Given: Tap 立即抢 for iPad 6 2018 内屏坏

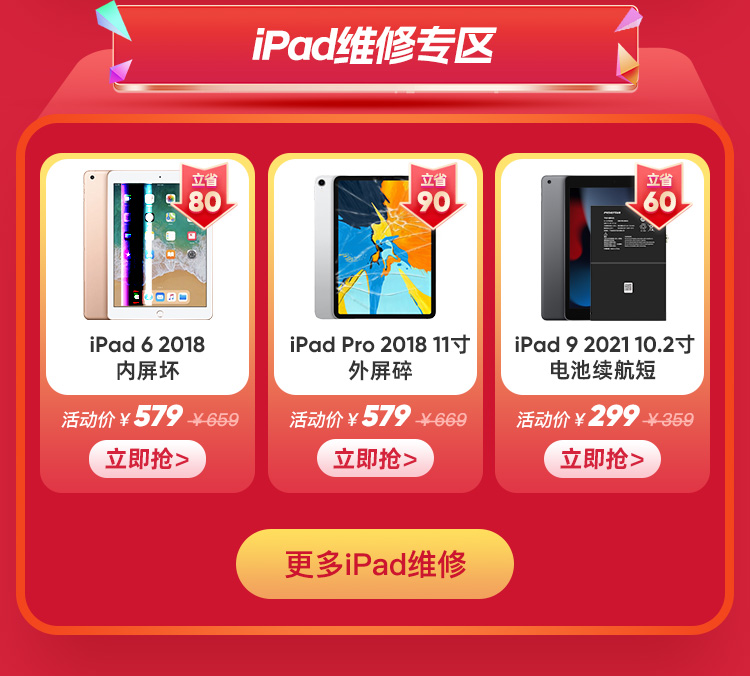Looking at the screenshot, I should click(147, 459).
